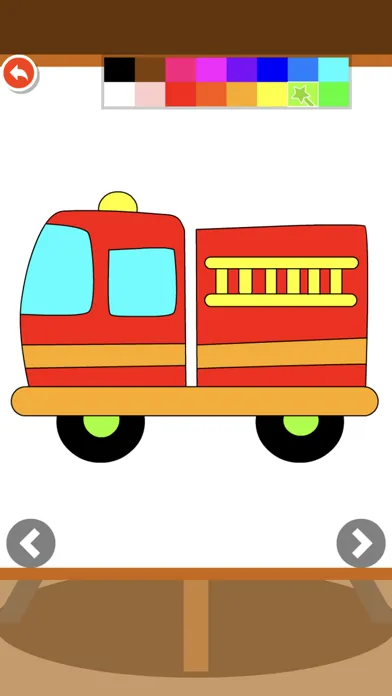
Task: Choose the dark blue color swatch
Action: [272, 70]
